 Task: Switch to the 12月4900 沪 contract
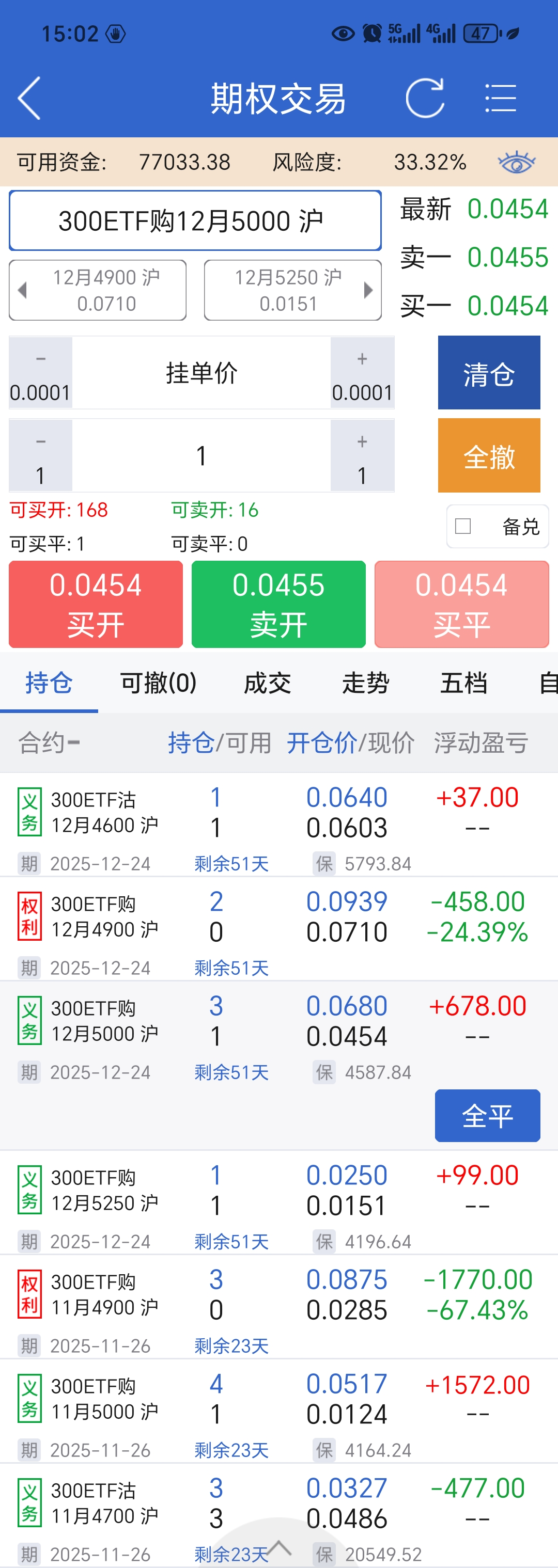click(x=98, y=290)
